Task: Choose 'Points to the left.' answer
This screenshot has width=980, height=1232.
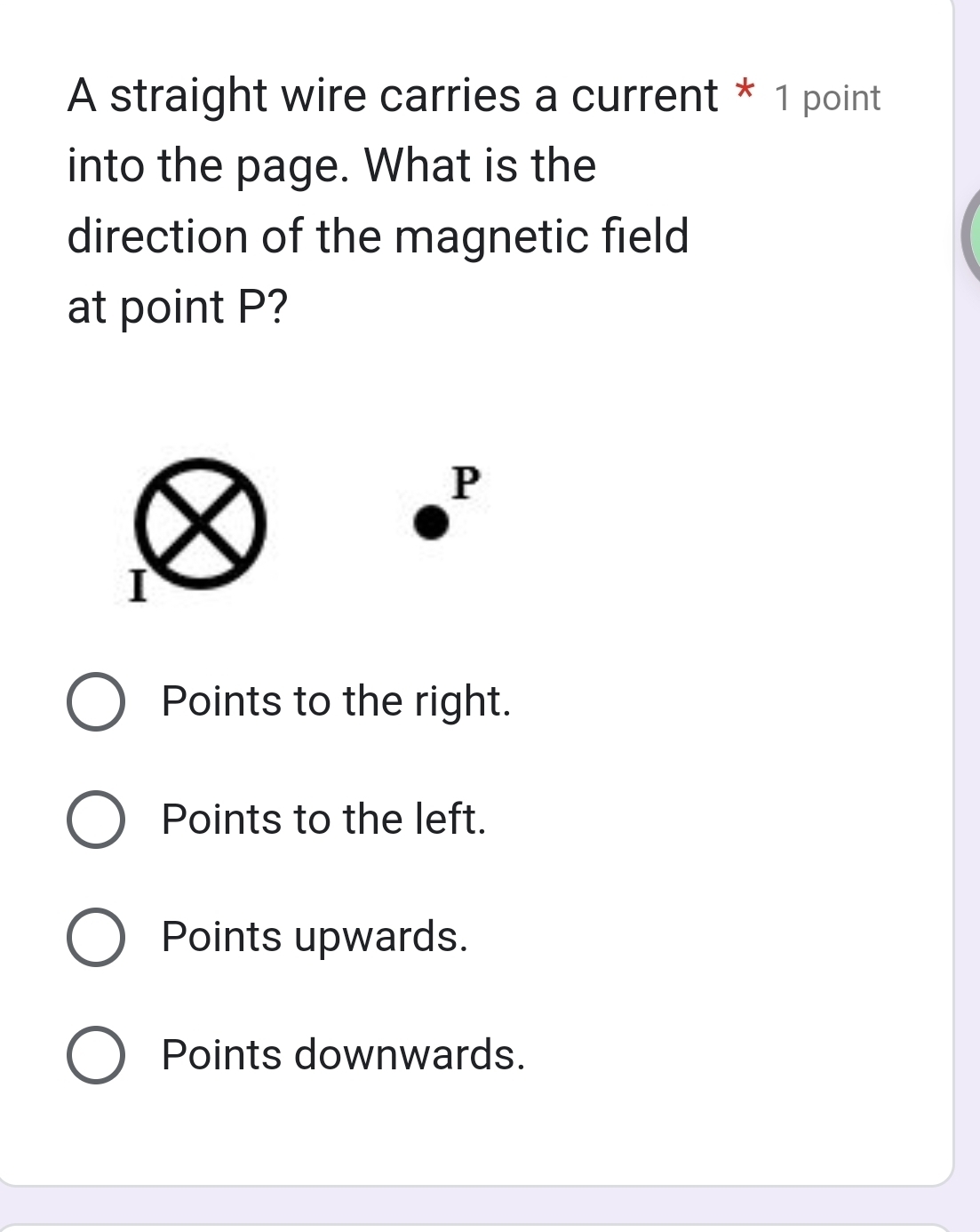Action: (x=96, y=820)
